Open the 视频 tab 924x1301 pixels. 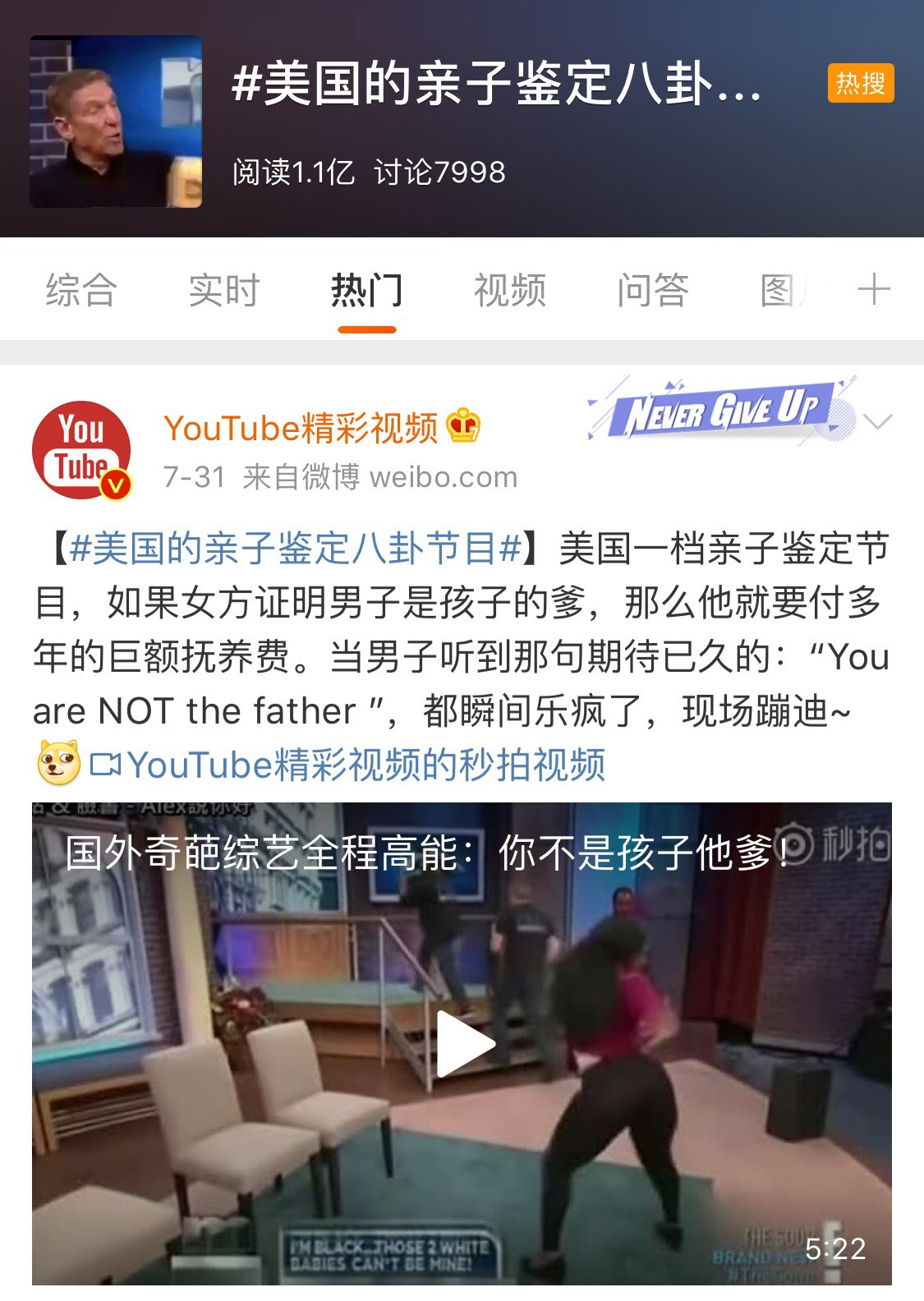[509, 291]
